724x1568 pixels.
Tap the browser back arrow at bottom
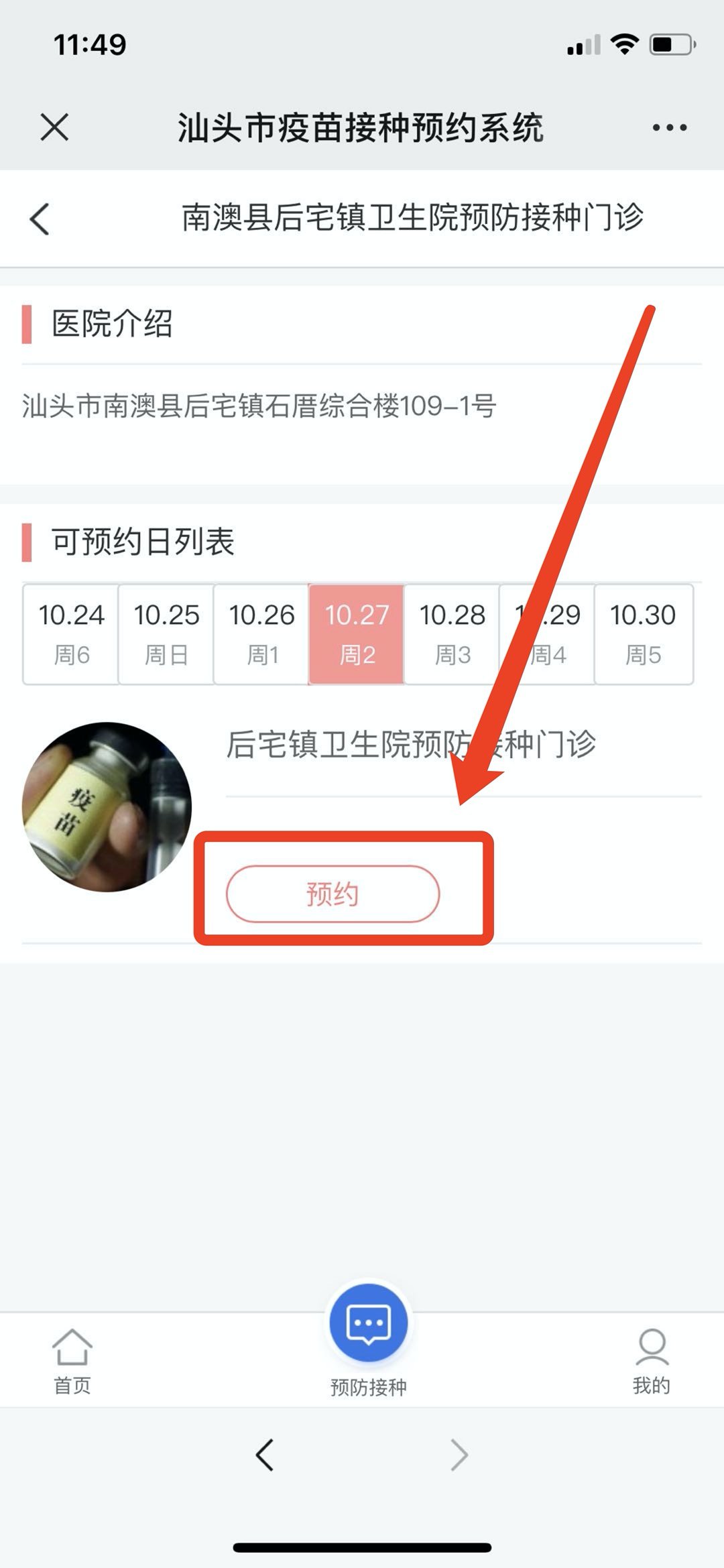(x=265, y=1455)
